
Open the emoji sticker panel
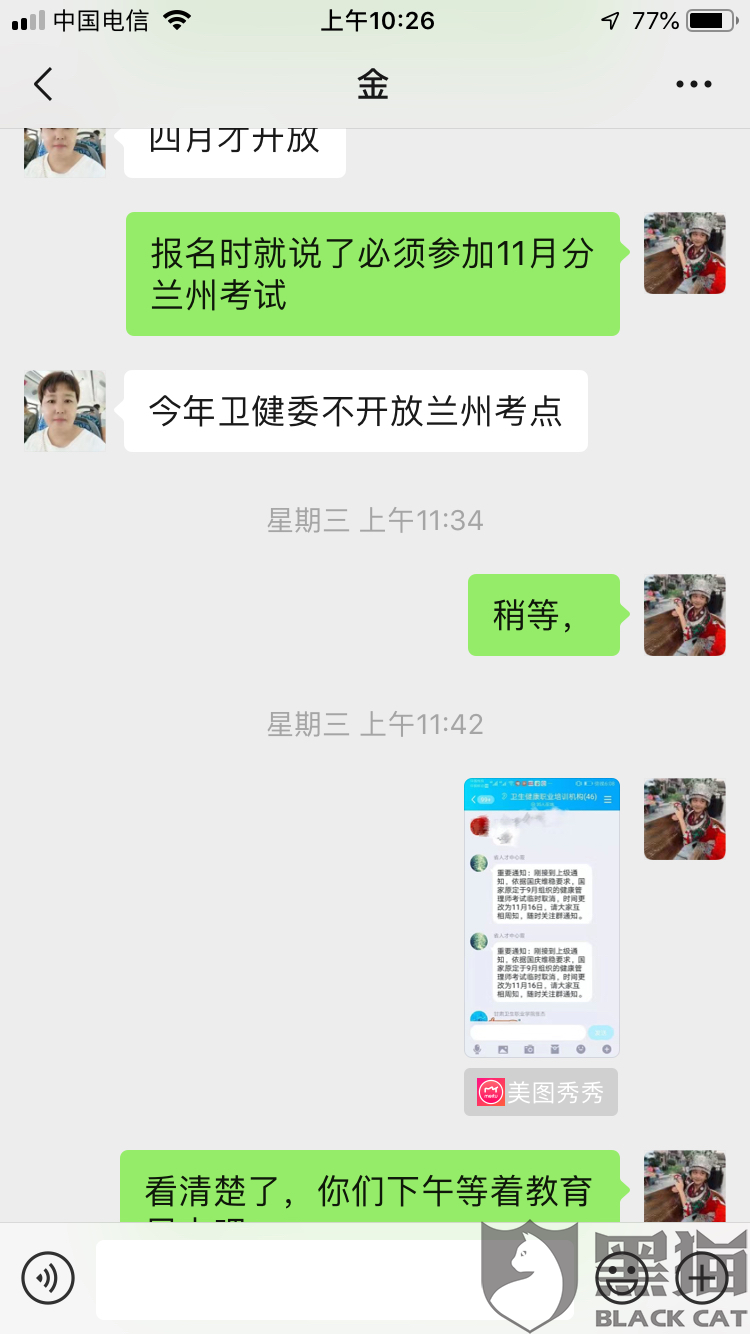click(621, 1277)
